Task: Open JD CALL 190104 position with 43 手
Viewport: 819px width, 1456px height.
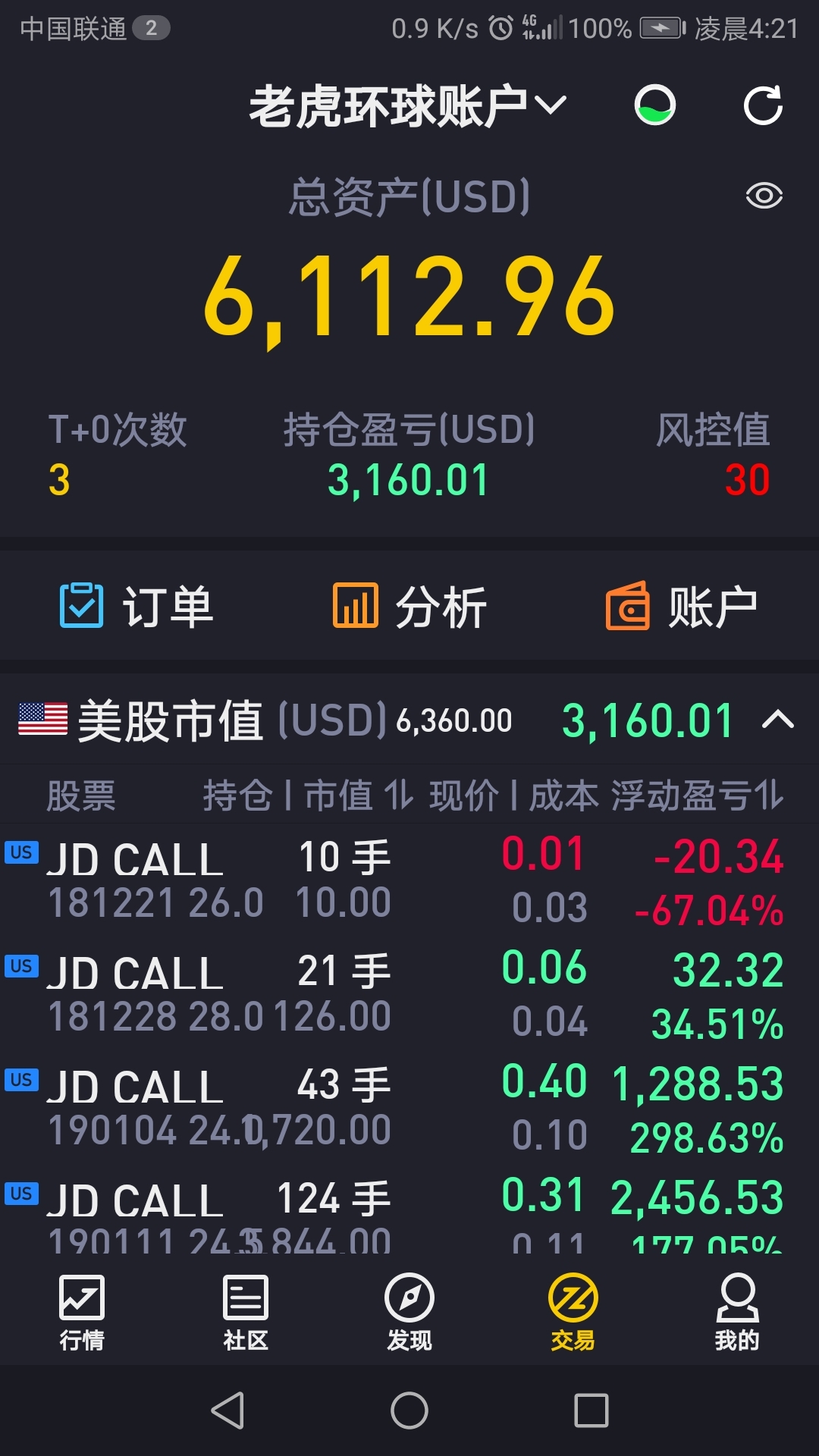Action: [x=409, y=1108]
